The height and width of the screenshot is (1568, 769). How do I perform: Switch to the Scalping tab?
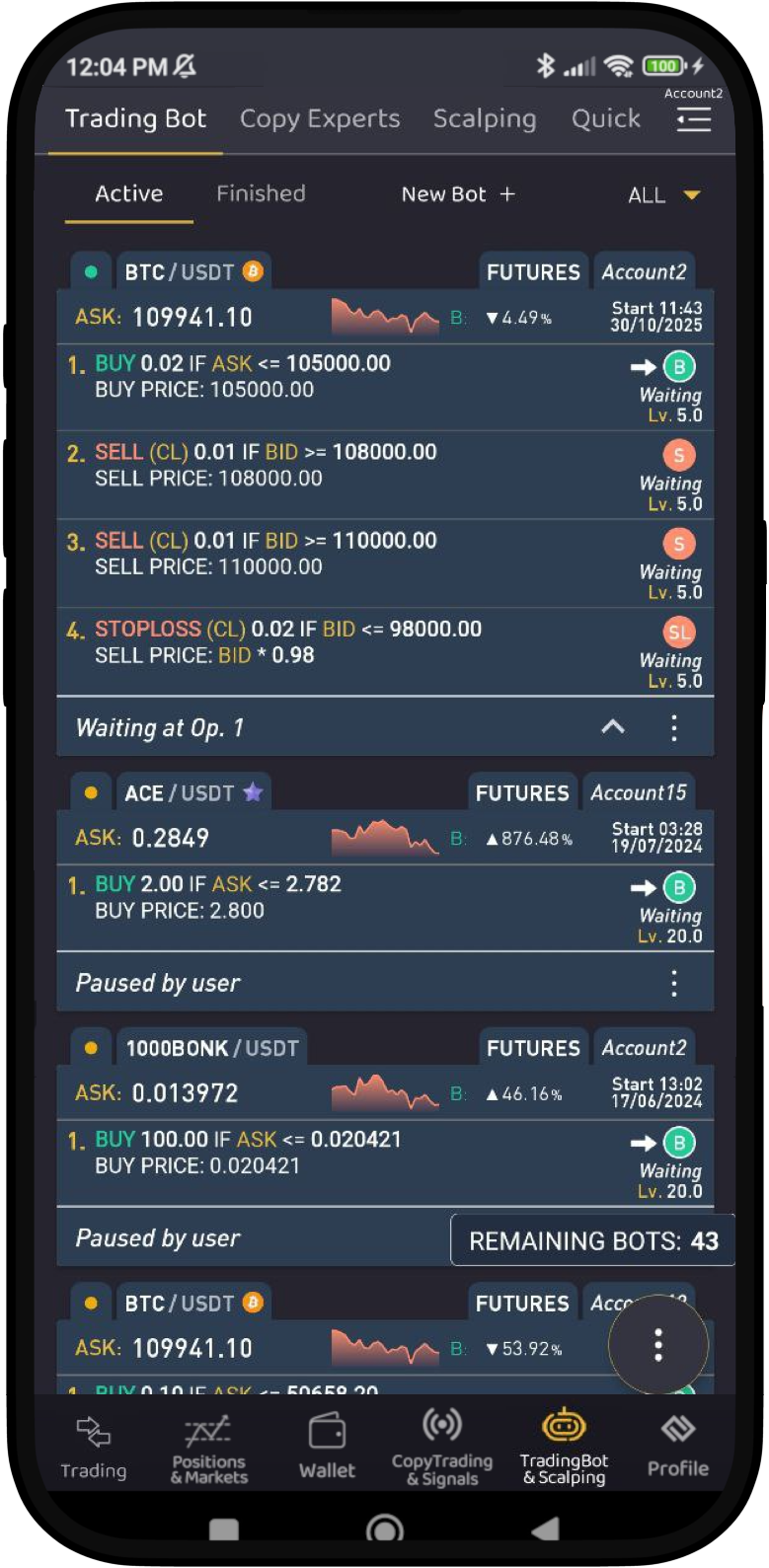pyautogui.click(x=485, y=119)
